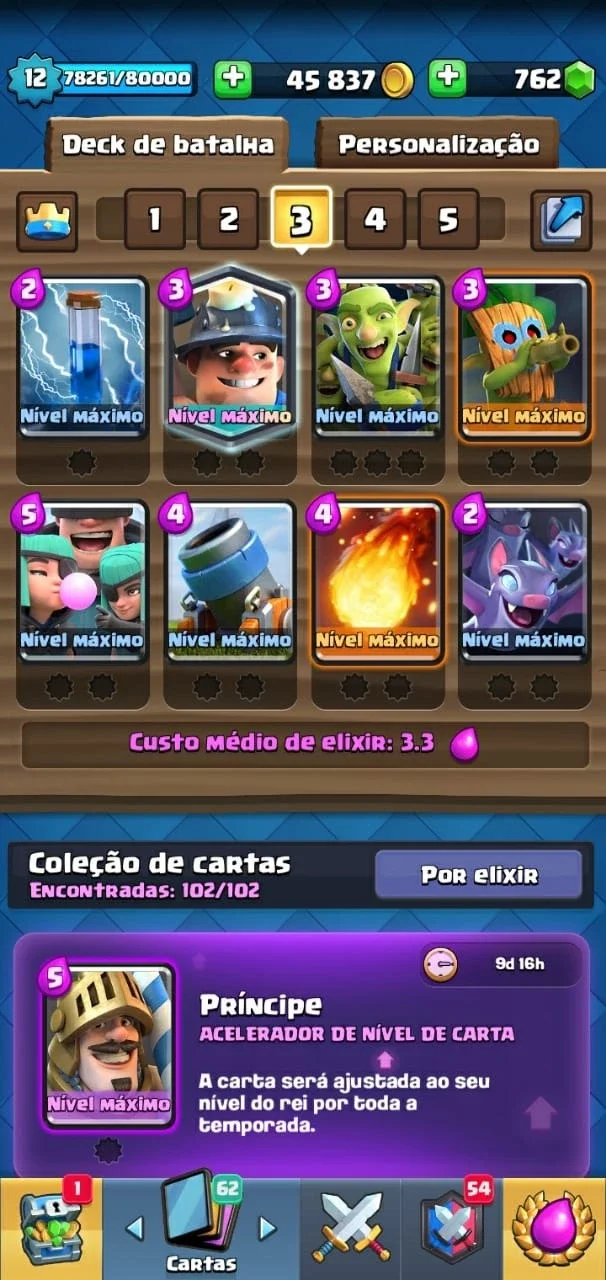Select deck slot 4

[x=375, y=219]
